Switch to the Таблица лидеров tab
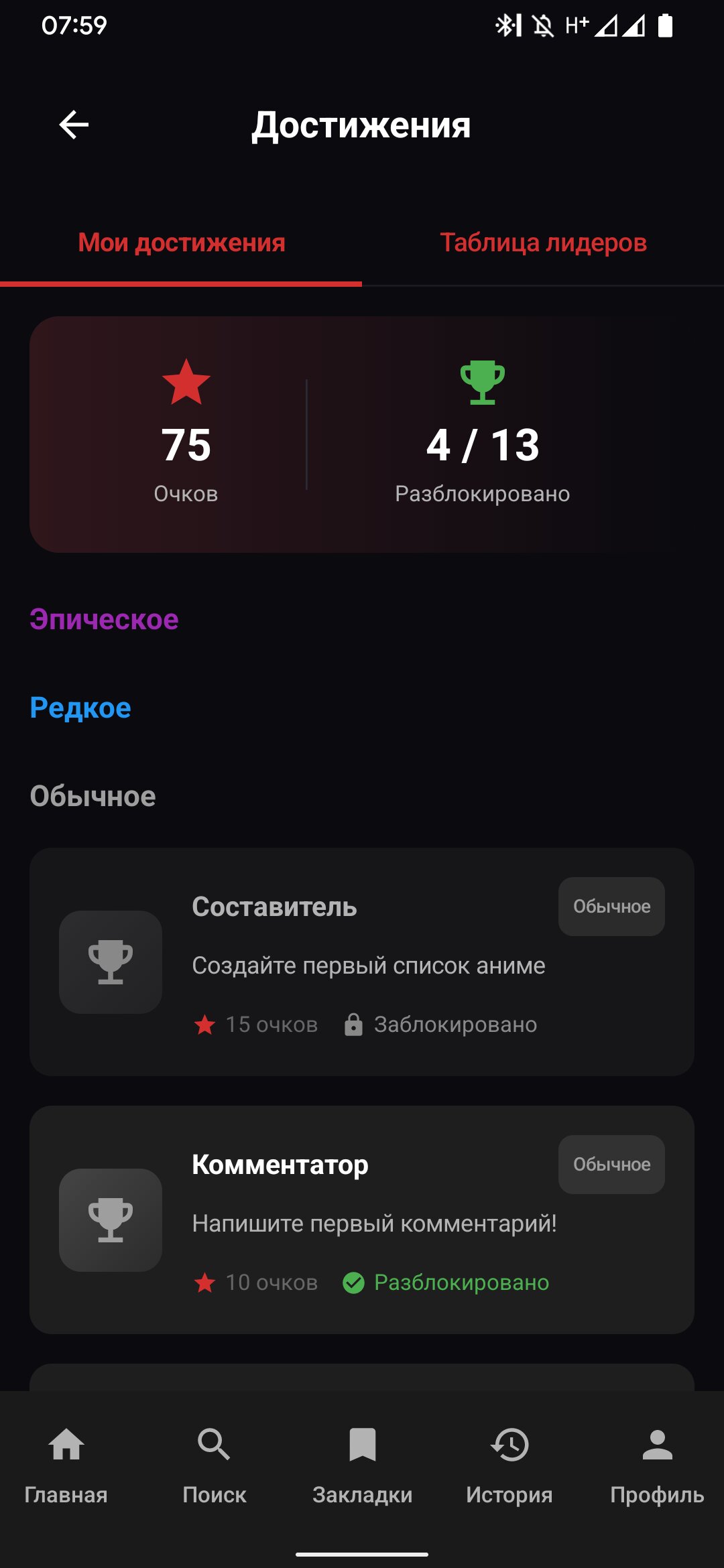Viewport: 724px width, 1568px height. (x=543, y=243)
